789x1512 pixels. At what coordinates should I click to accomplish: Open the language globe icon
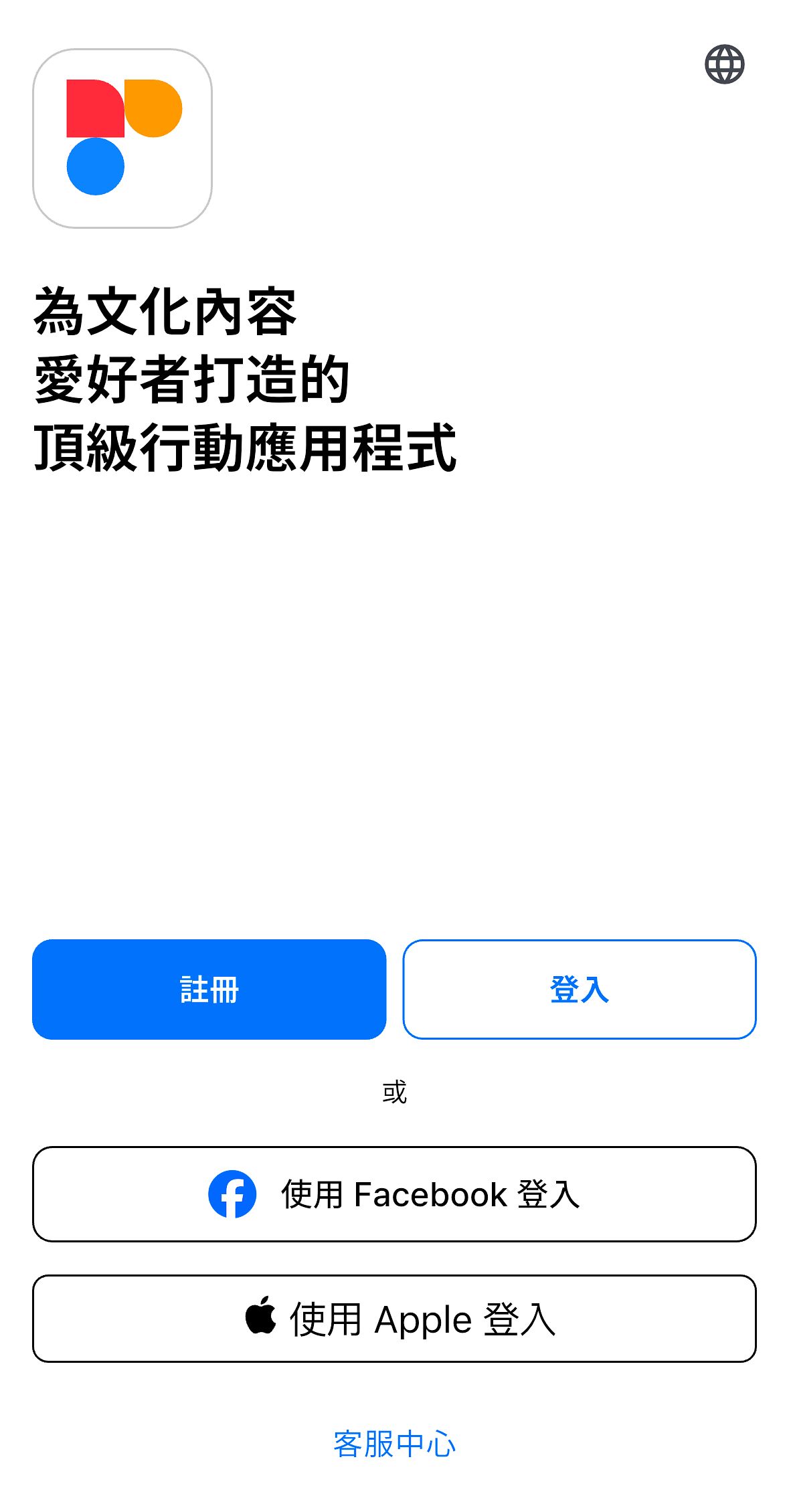pyautogui.click(x=724, y=64)
